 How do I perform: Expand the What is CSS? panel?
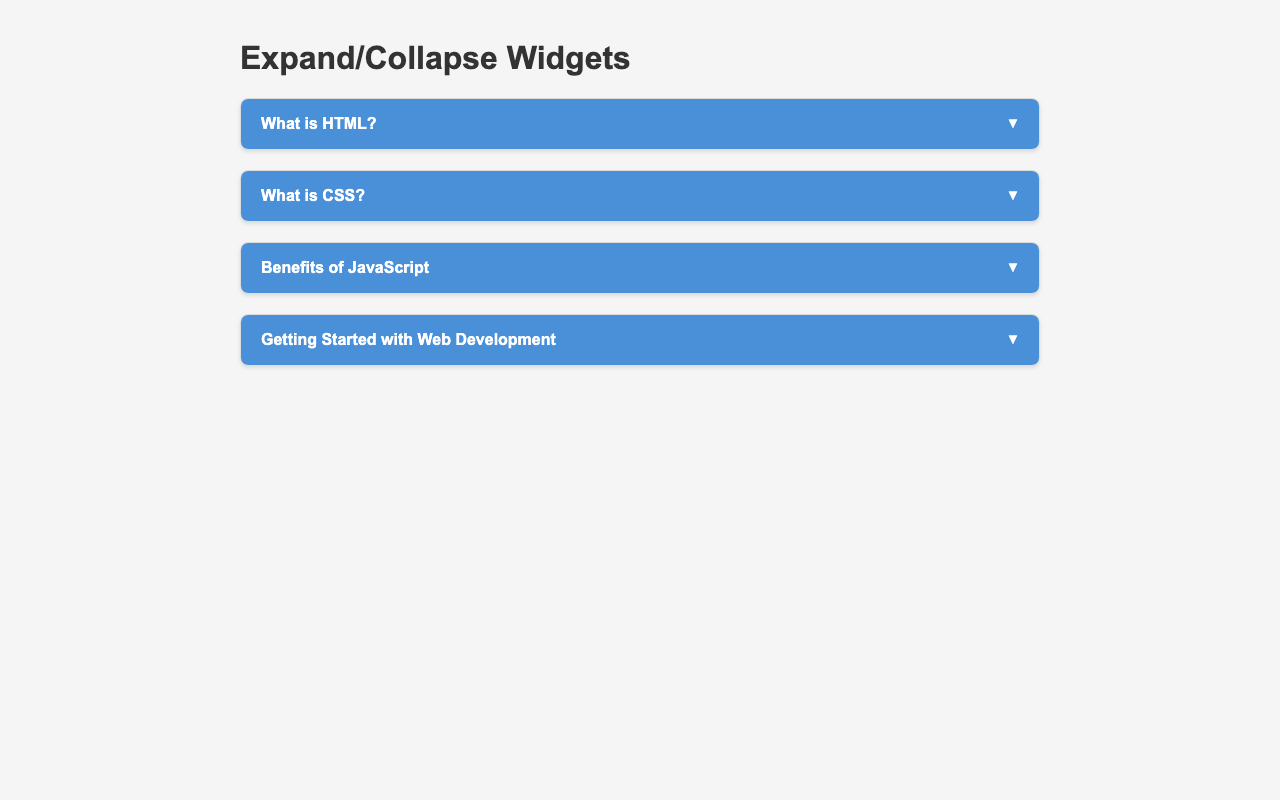click(639, 196)
